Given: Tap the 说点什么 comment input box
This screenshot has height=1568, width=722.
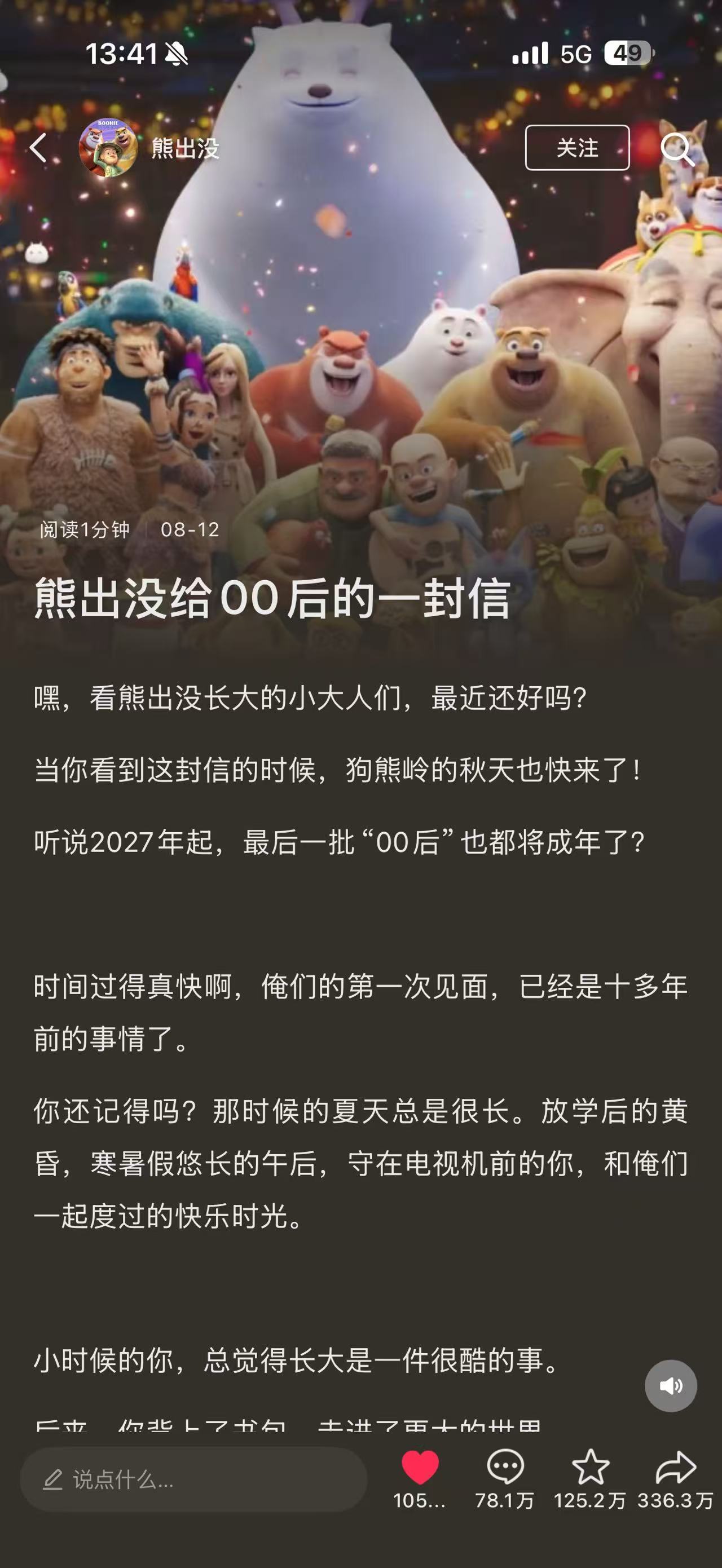Looking at the screenshot, I should [193, 1479].
